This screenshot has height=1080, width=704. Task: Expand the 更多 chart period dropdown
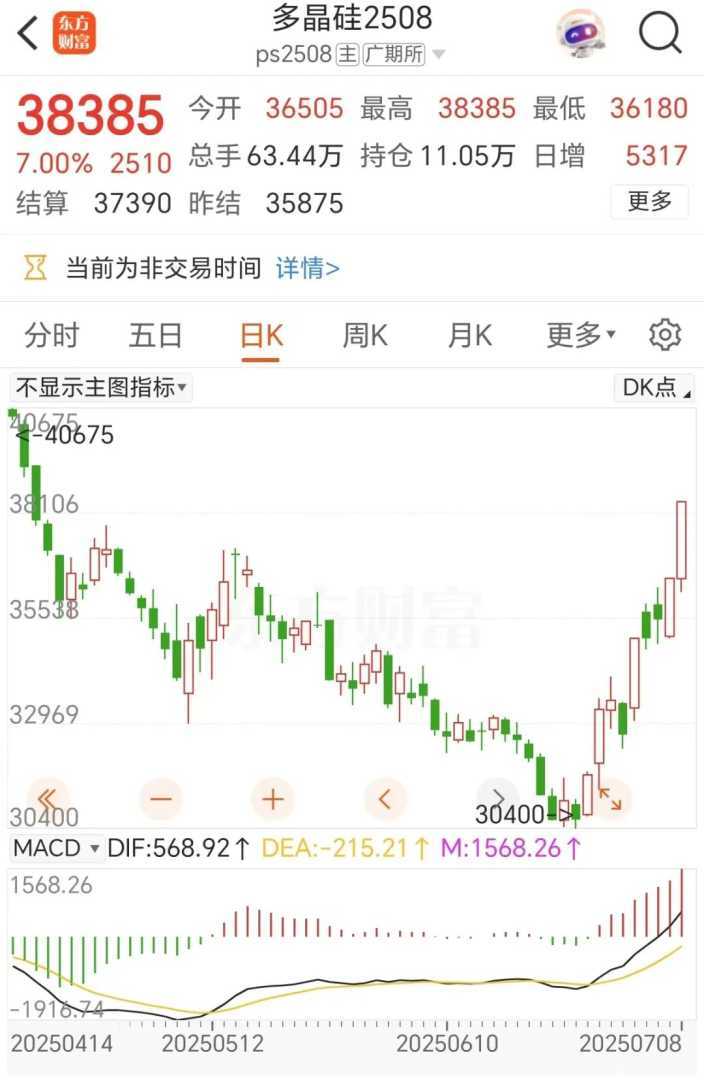[581, 336]
